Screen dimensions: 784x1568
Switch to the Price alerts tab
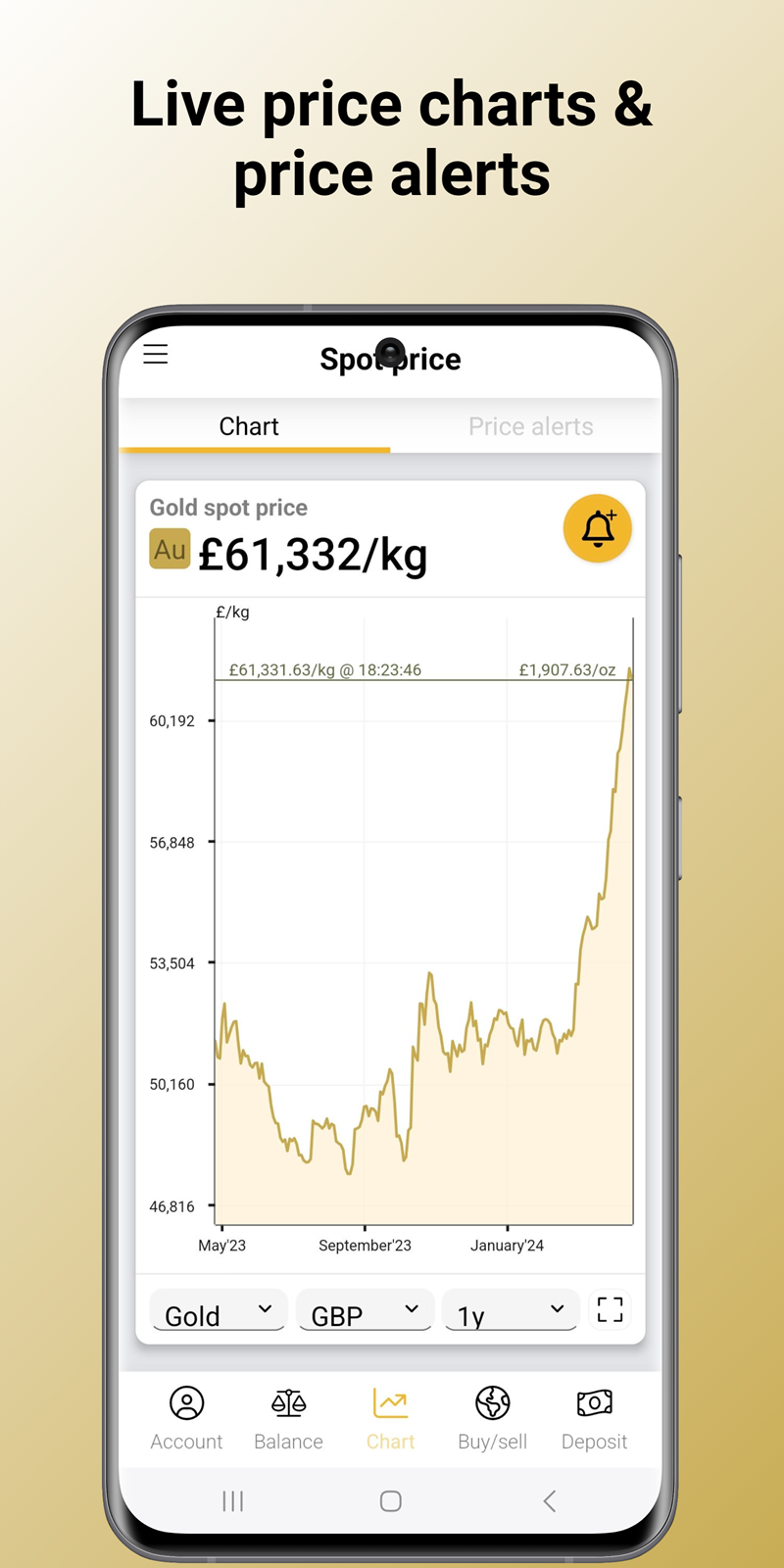[530, 426]
